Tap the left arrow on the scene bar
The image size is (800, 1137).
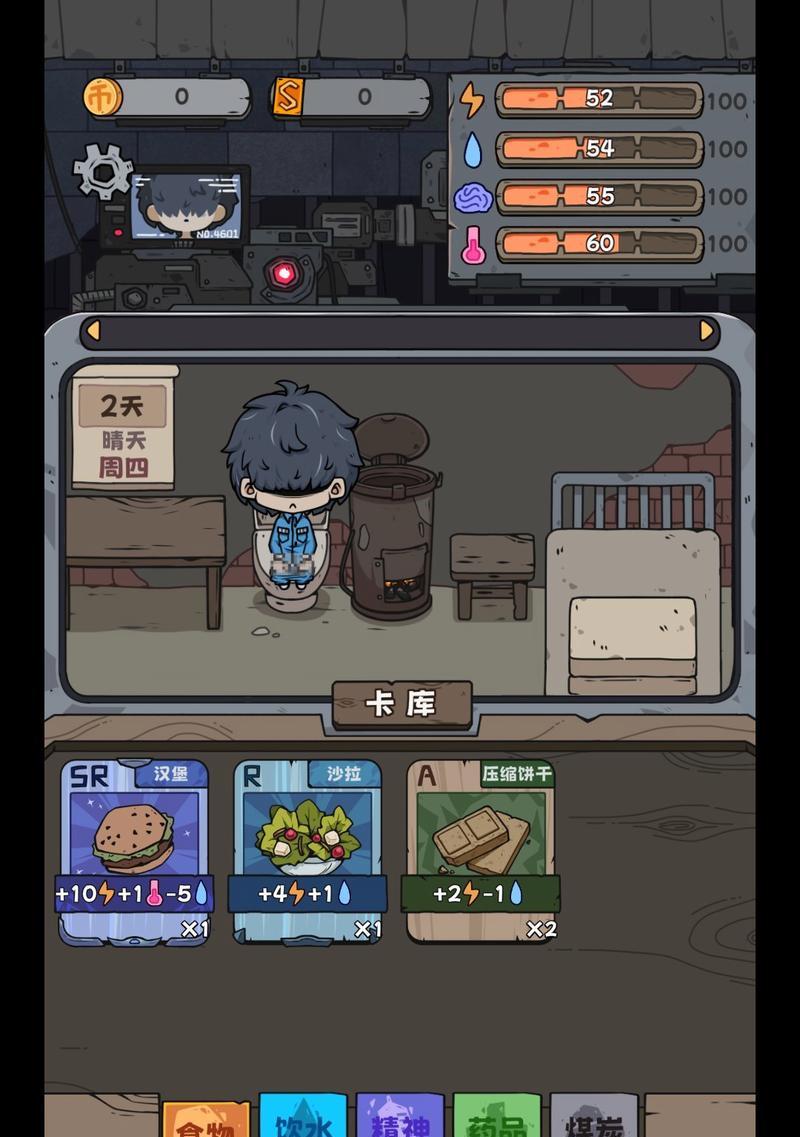click(x=92, y=330)
